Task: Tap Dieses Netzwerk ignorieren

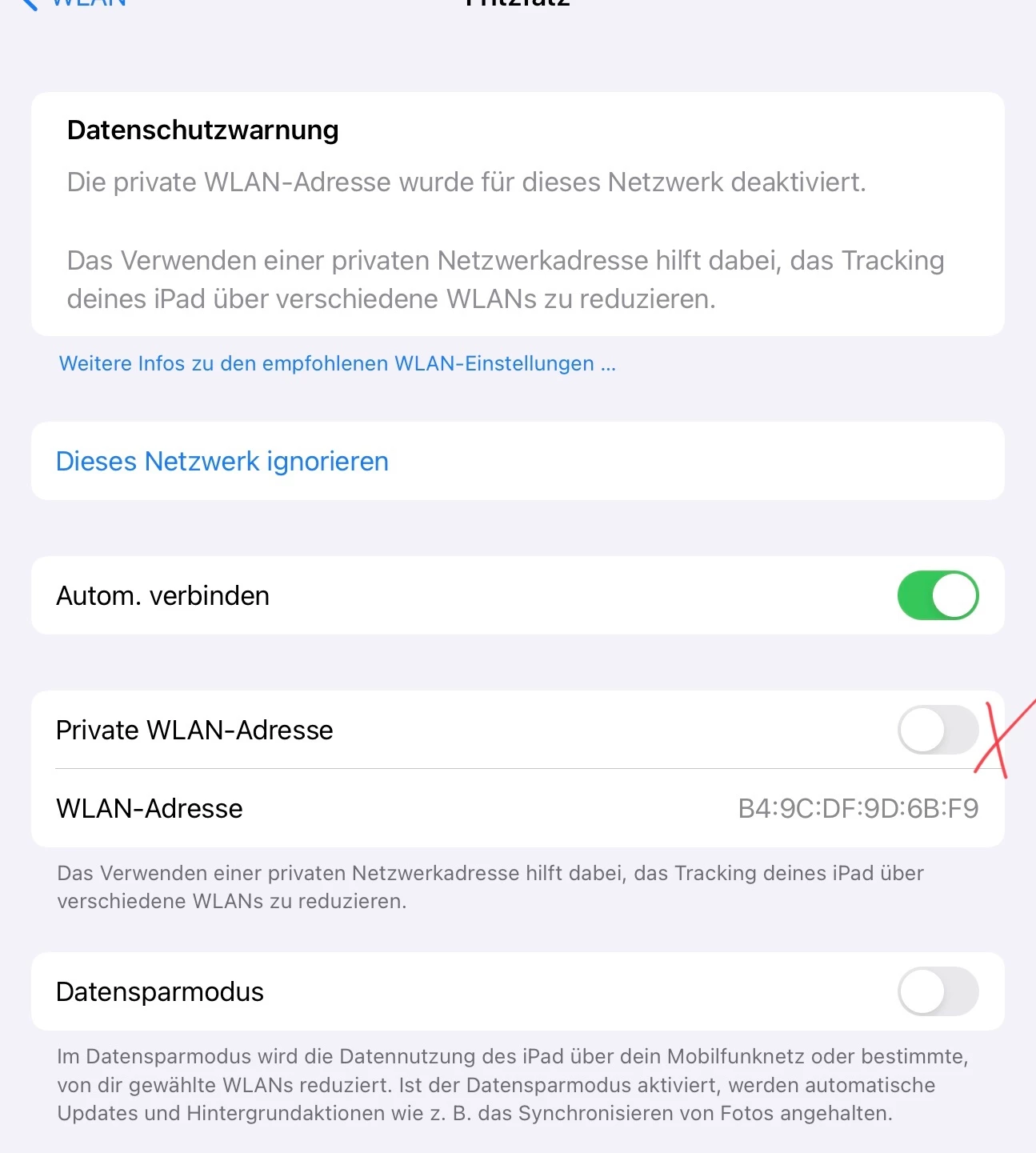Action: click(x=222, y=462)
